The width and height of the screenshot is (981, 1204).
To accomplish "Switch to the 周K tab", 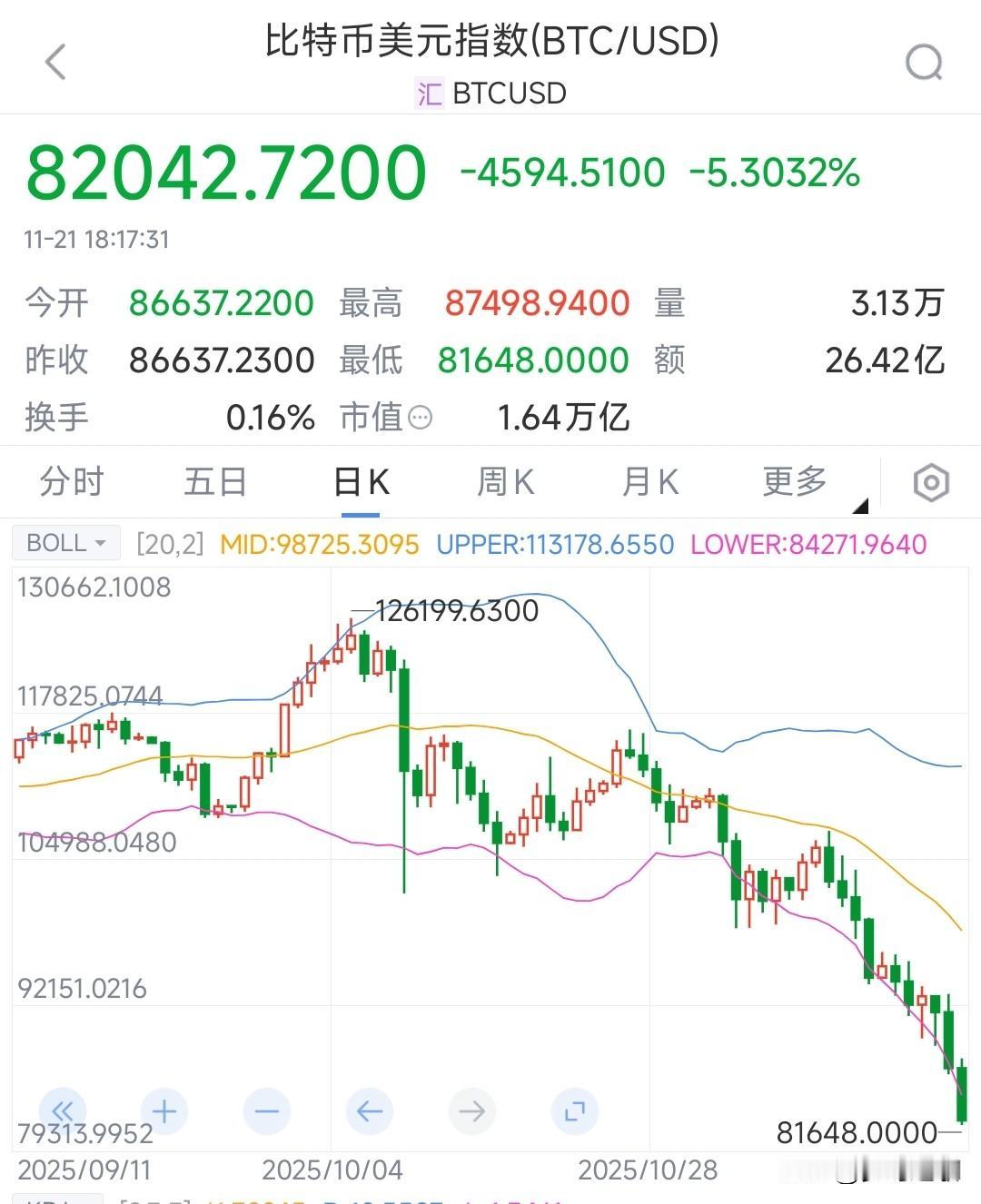I will point(504,482).
